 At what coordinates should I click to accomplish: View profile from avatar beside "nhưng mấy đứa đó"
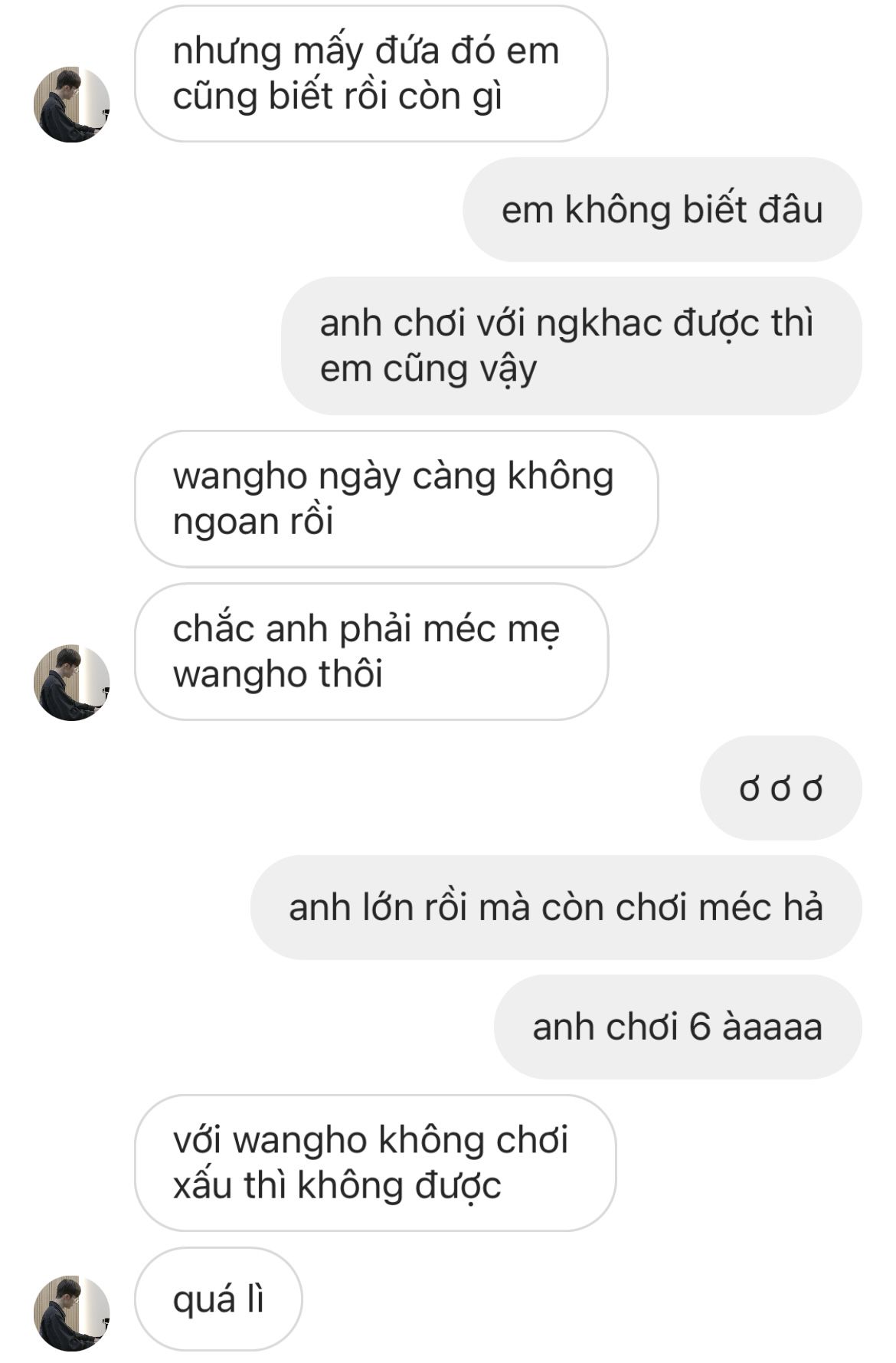point(72,104)
